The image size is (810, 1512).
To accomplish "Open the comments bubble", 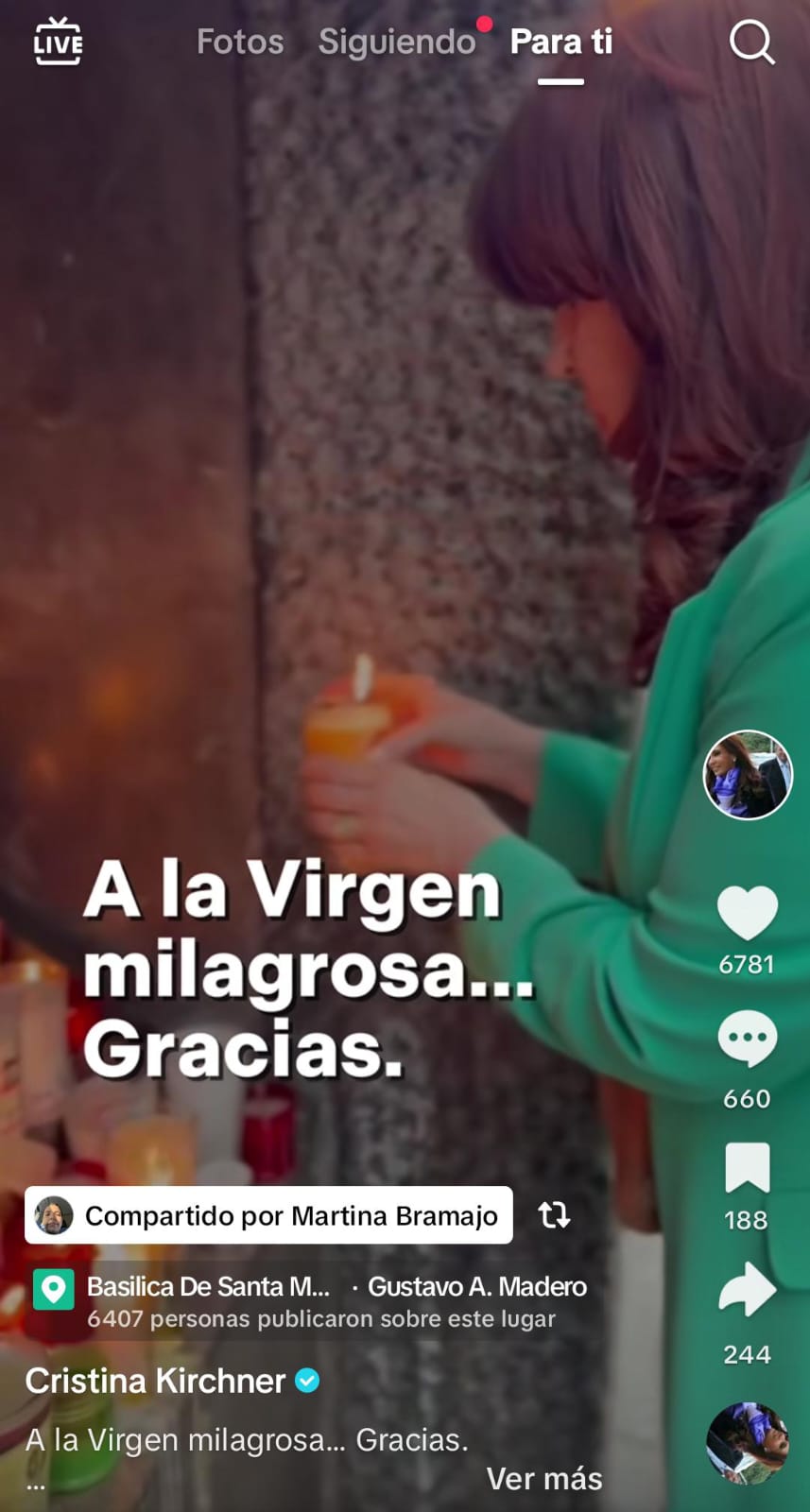I will pyautogui.click(x=748, y=1039).
